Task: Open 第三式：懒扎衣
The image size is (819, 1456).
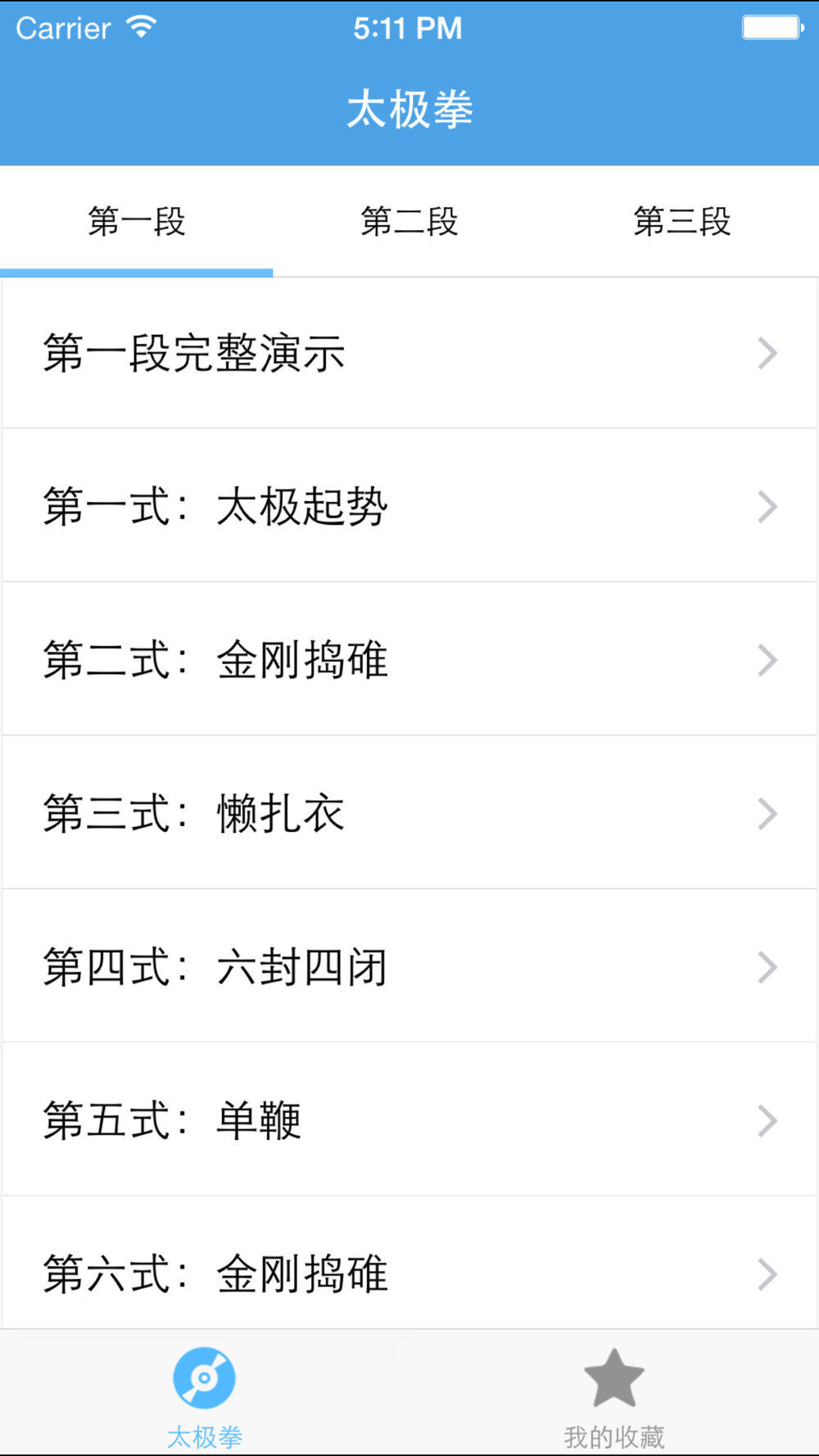Action: (409, 812)
